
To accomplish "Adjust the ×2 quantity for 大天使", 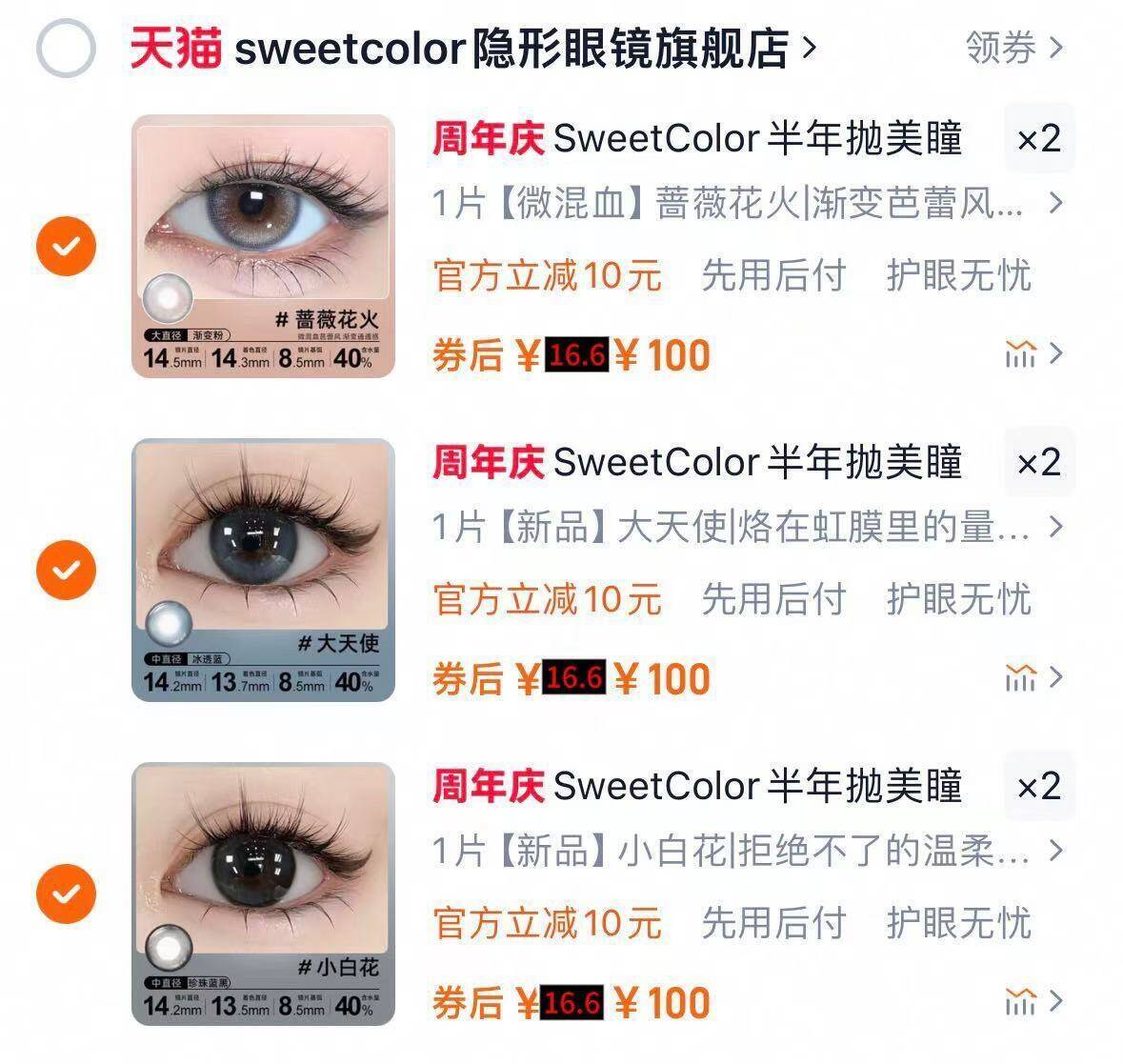I will click(x=1038, y=463).
